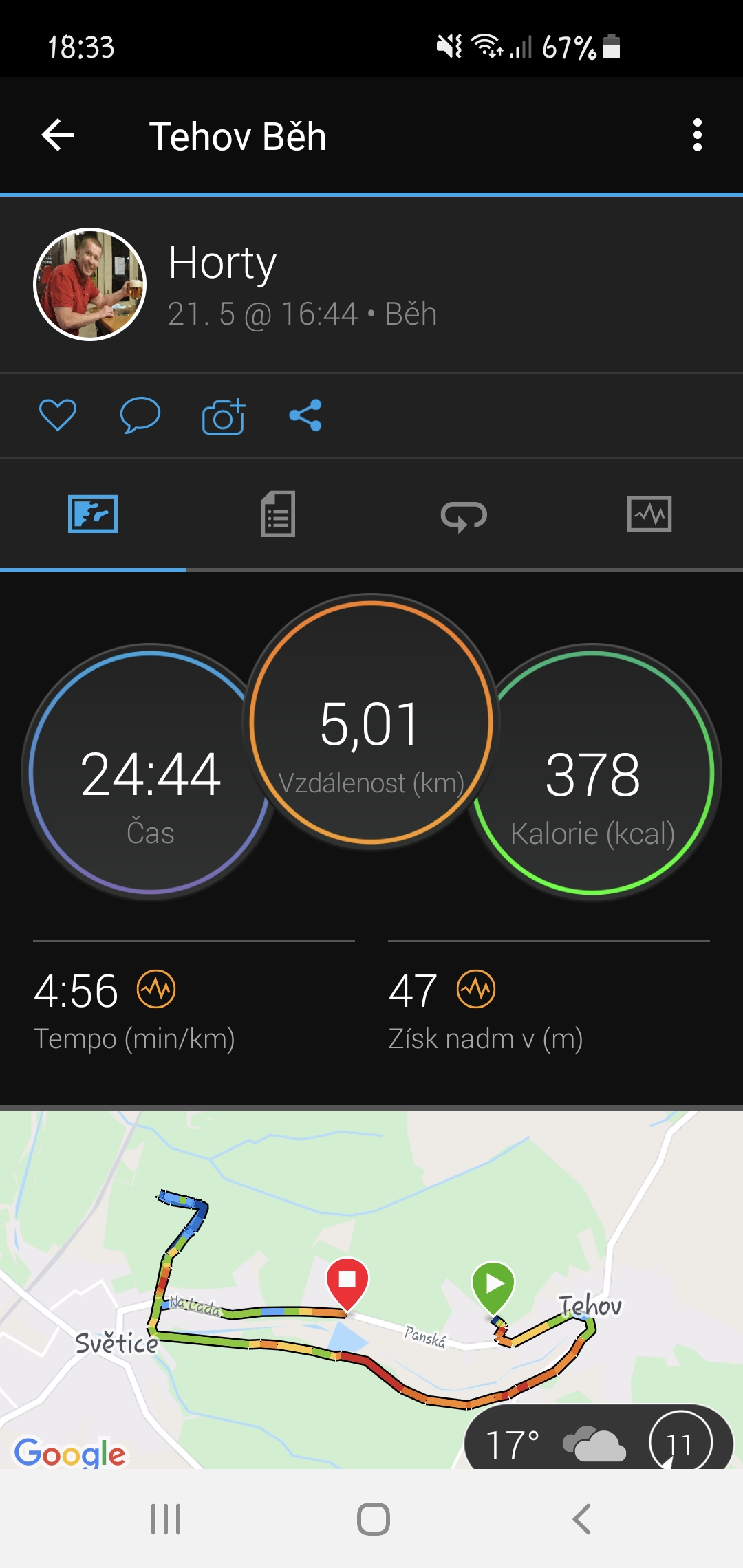This screenshot has width=743, height=1568.
Task: Select the overview map tab
Action: 93,514
